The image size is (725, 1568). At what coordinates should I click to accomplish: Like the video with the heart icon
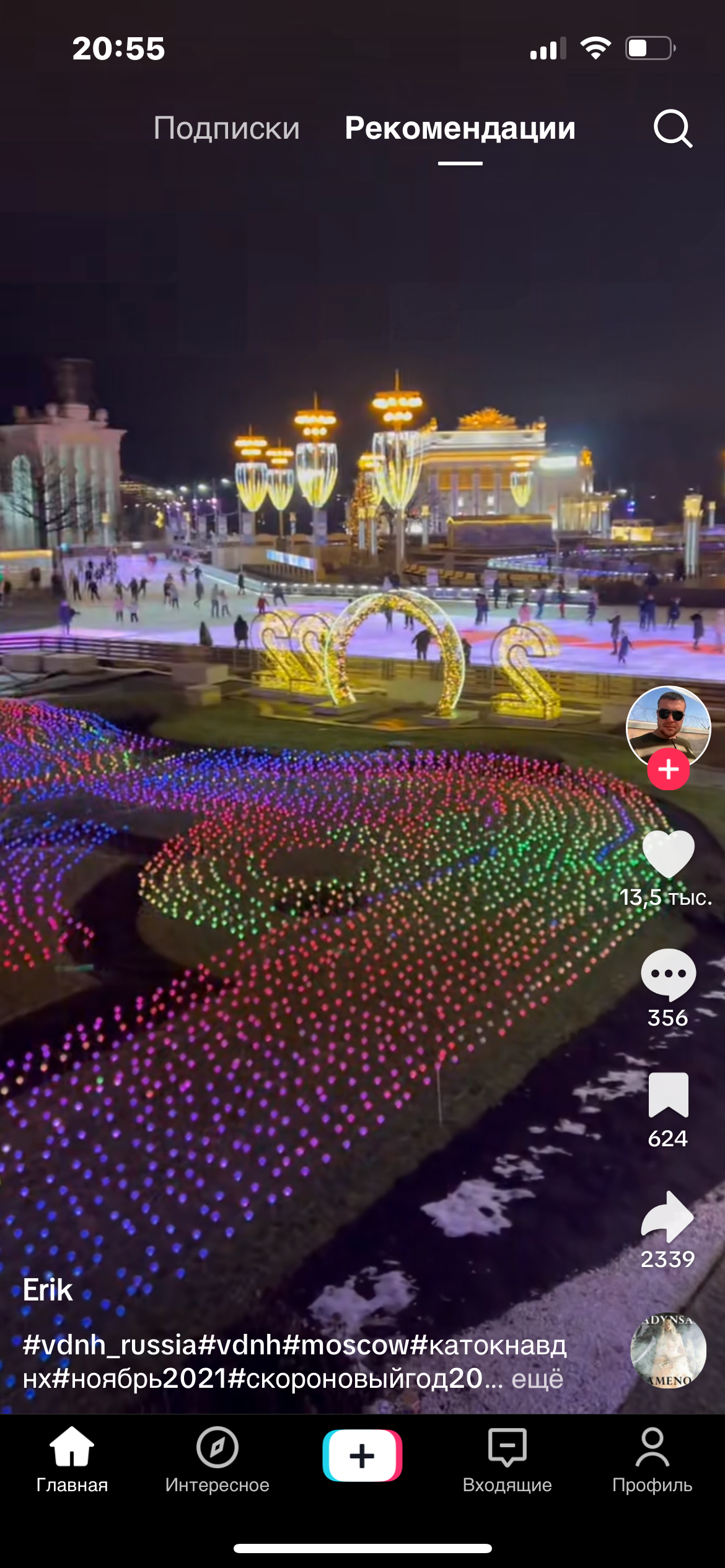pos(668,853)
